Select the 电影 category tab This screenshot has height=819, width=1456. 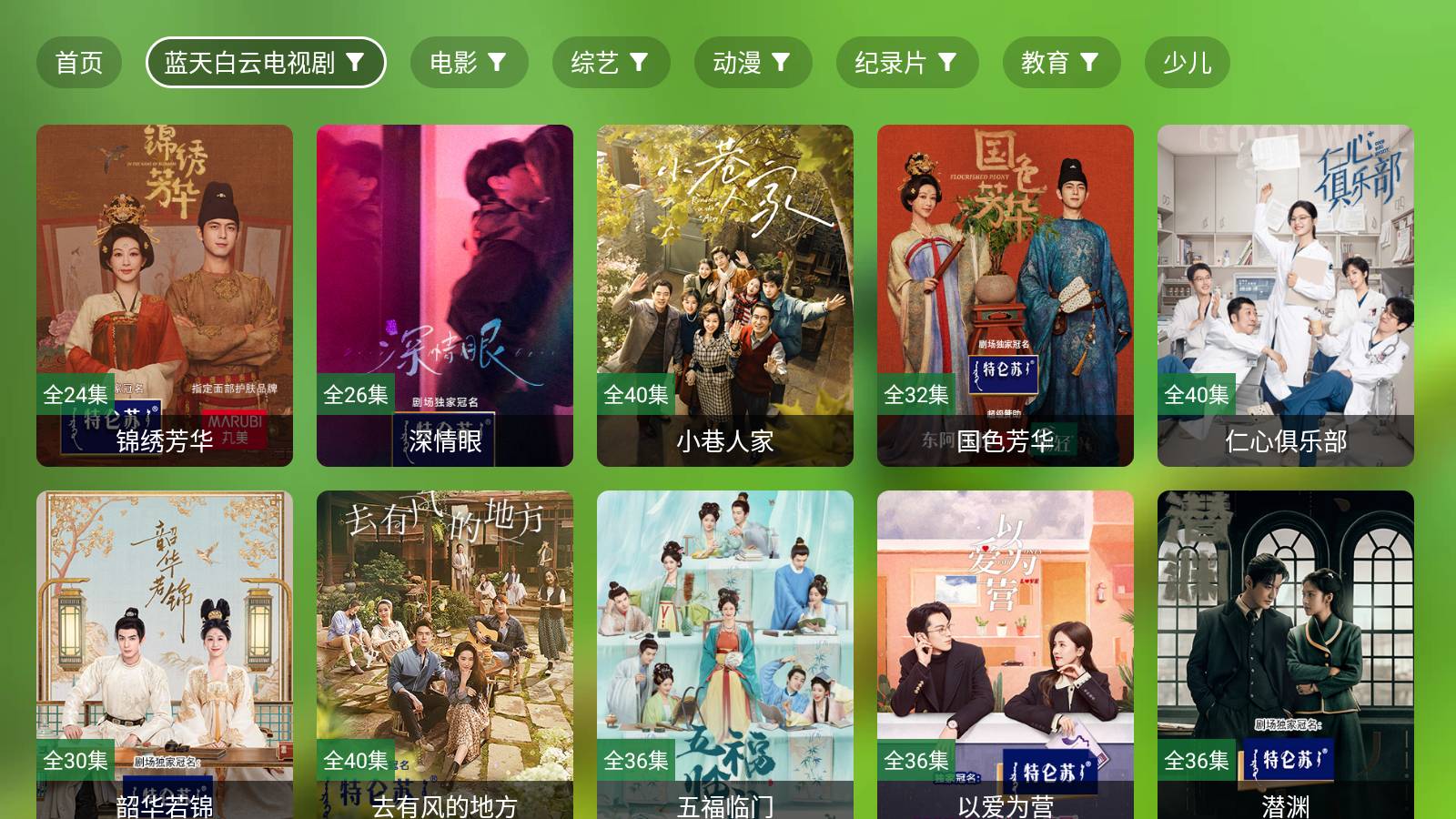tap(468, 63)
